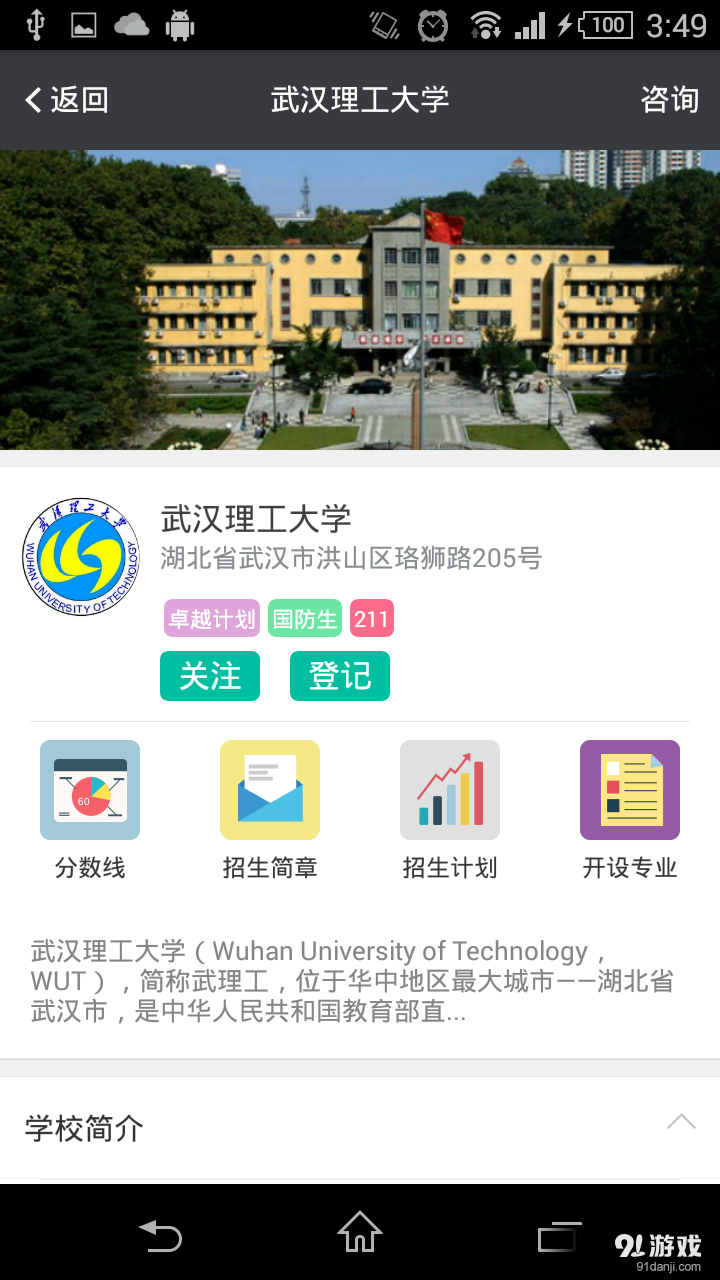Open the 咨询 consult menu item
This screenshot has width=720, height=1280.
669,100
